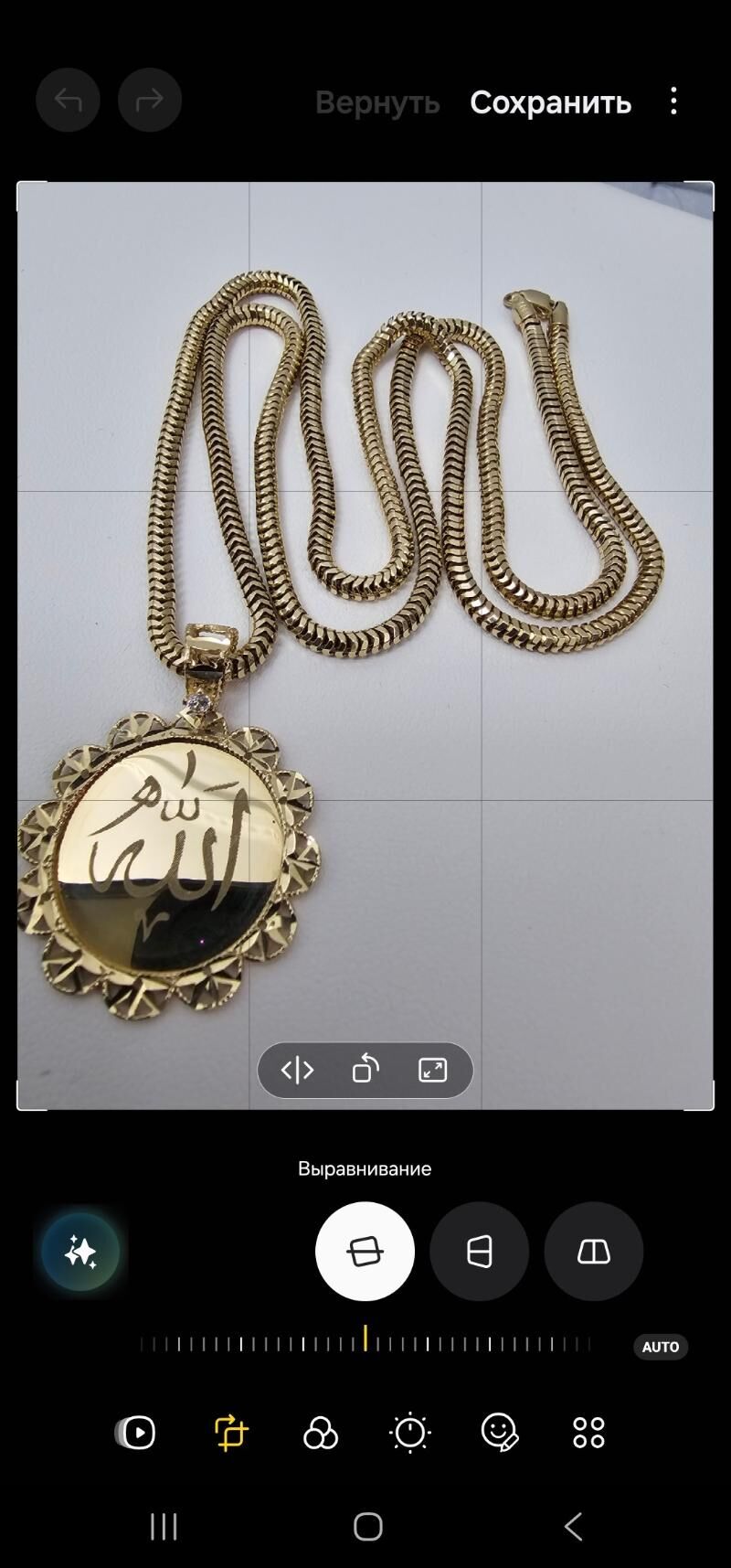The height and width of the screenshot is (1568, 731).
Task: Select the horizontal perspective tool
Action: [593, 1252]
